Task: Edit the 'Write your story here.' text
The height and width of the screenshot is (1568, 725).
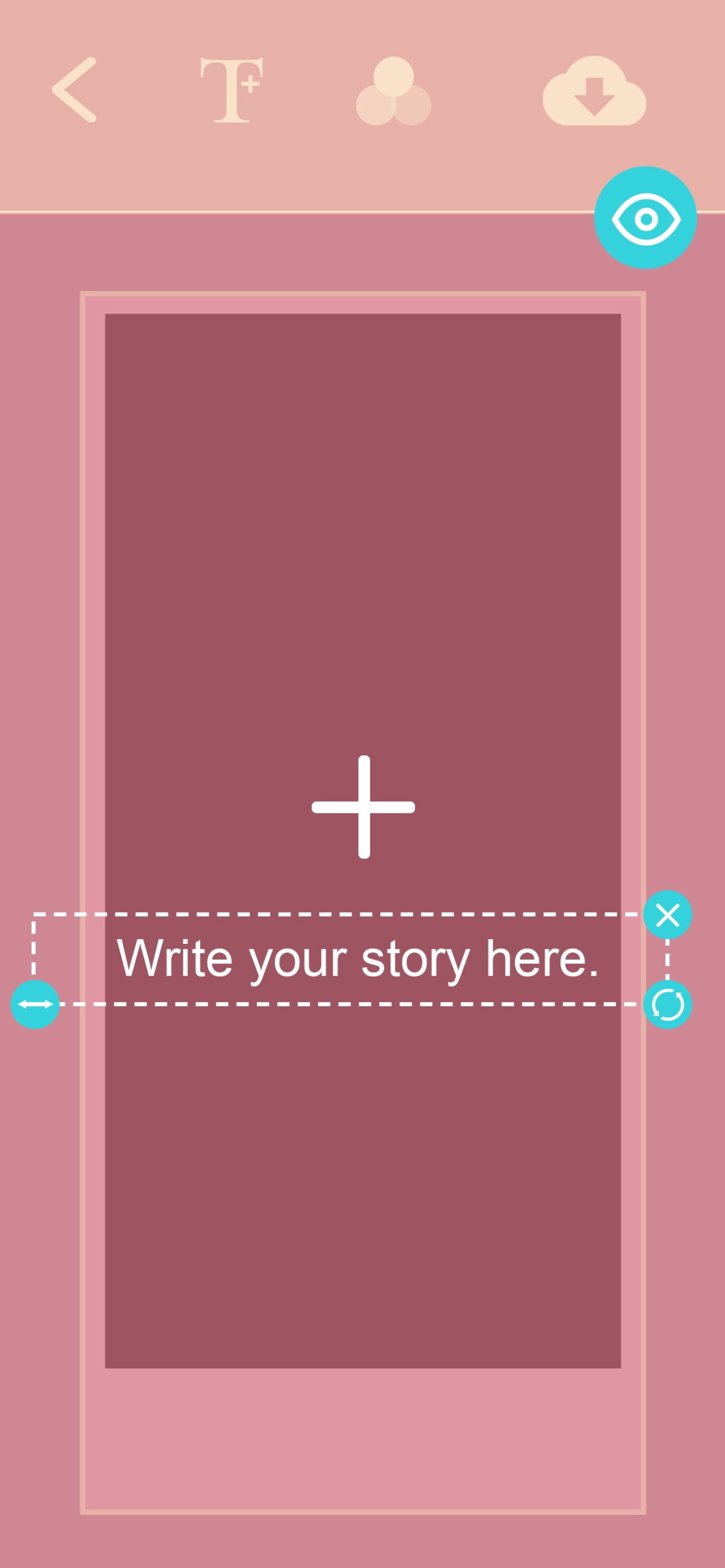Action: pos(357,959)
